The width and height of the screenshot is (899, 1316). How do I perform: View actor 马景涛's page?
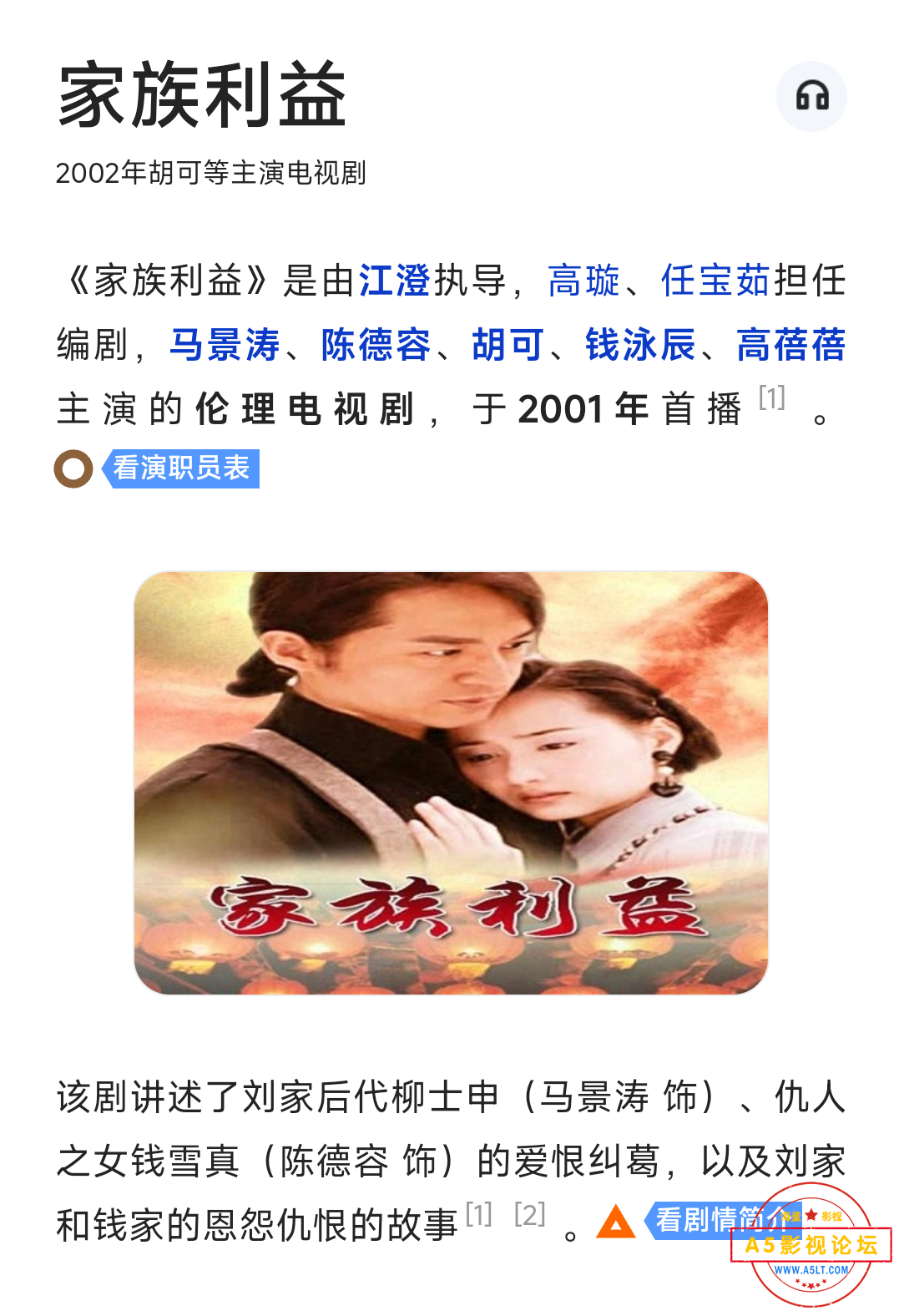[224, 345]
